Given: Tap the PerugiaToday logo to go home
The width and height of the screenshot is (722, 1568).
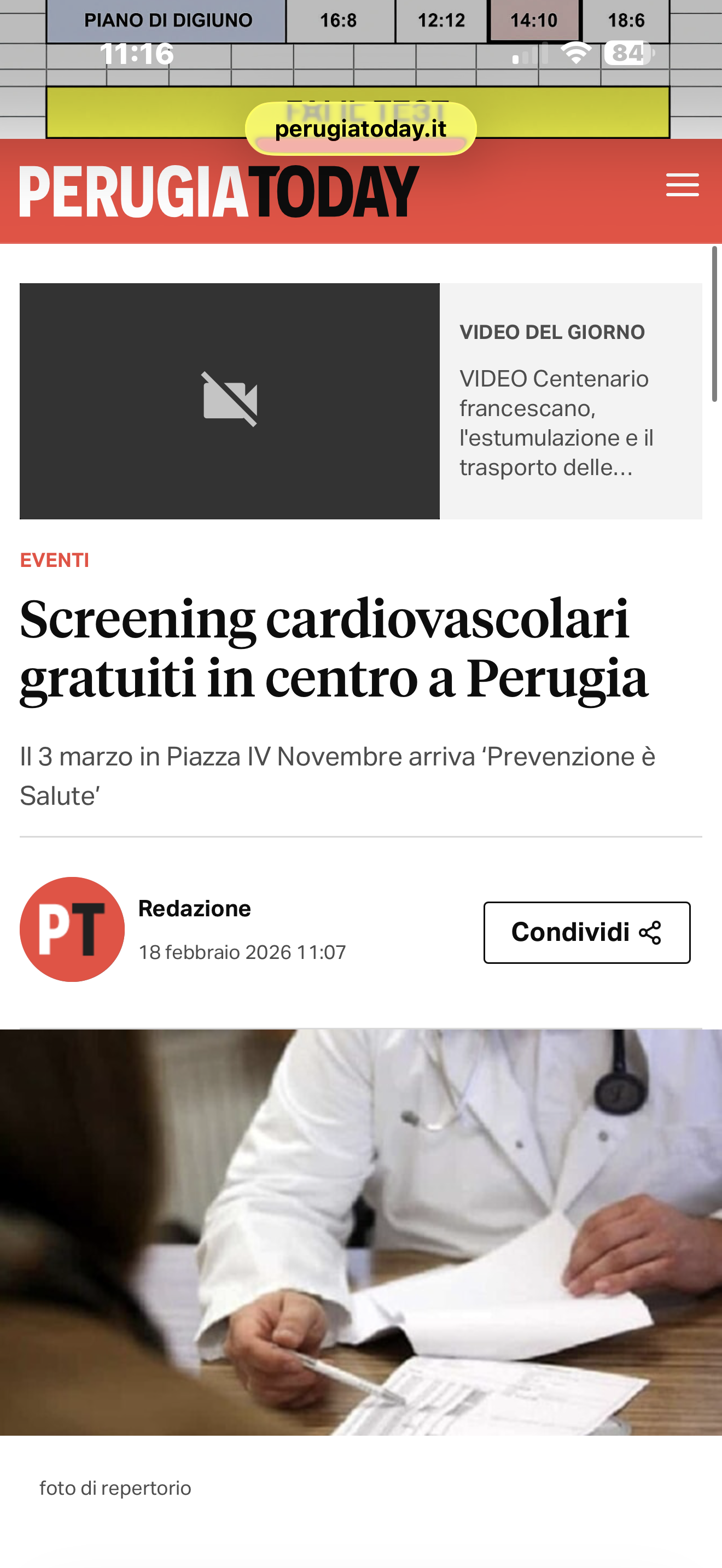Looking at the screenshot, I should (x=219, y=191).
